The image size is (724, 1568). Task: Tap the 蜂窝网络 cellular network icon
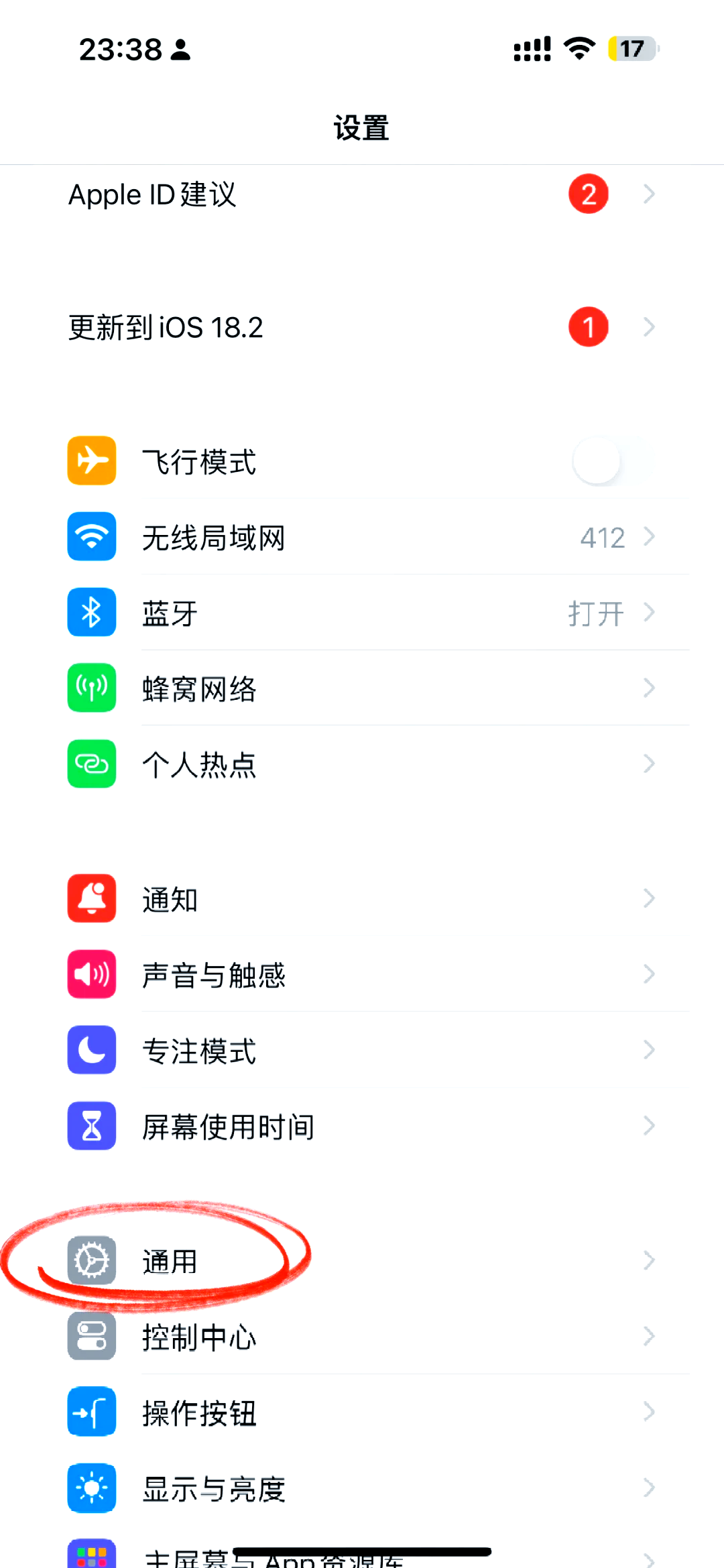tap(91, 688)
